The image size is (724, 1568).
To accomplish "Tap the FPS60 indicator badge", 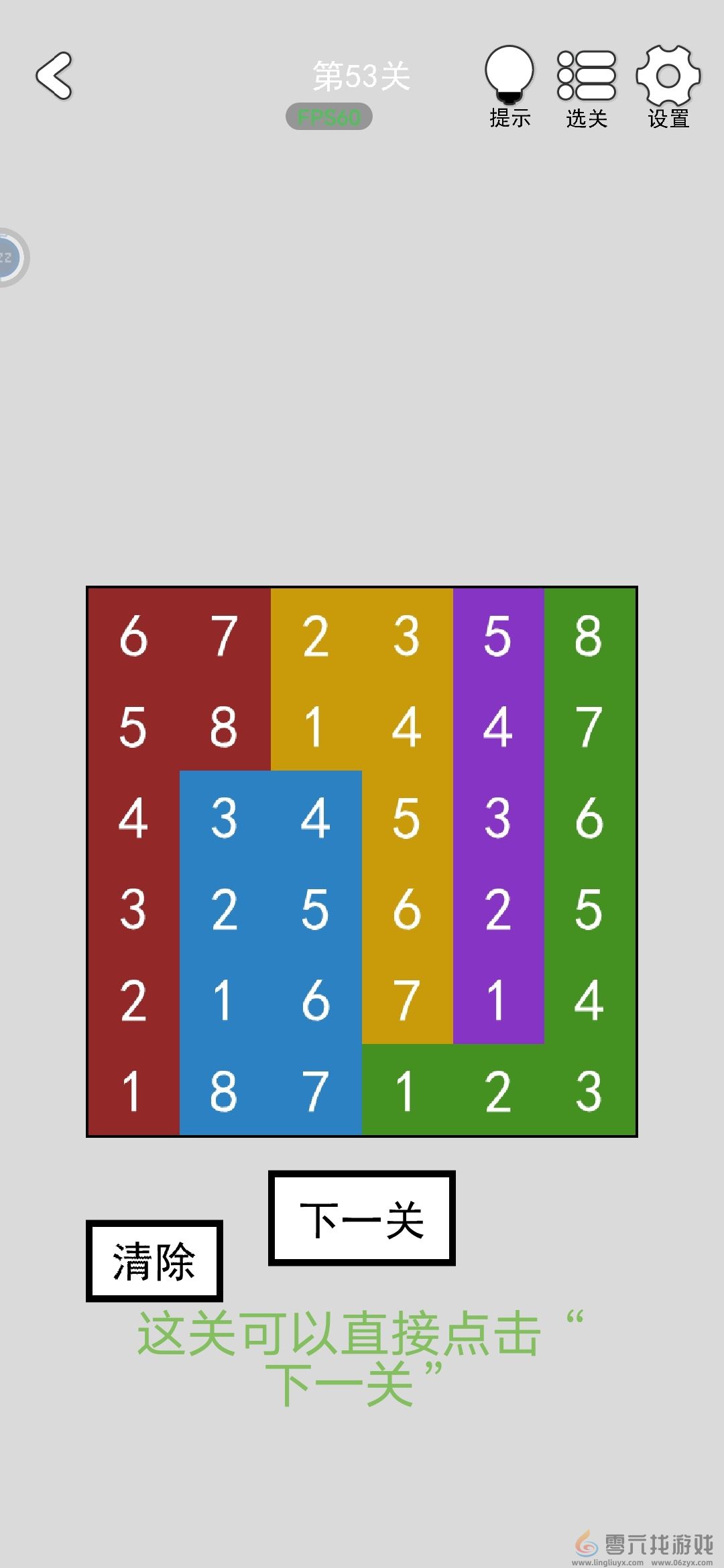I will 330,116.
